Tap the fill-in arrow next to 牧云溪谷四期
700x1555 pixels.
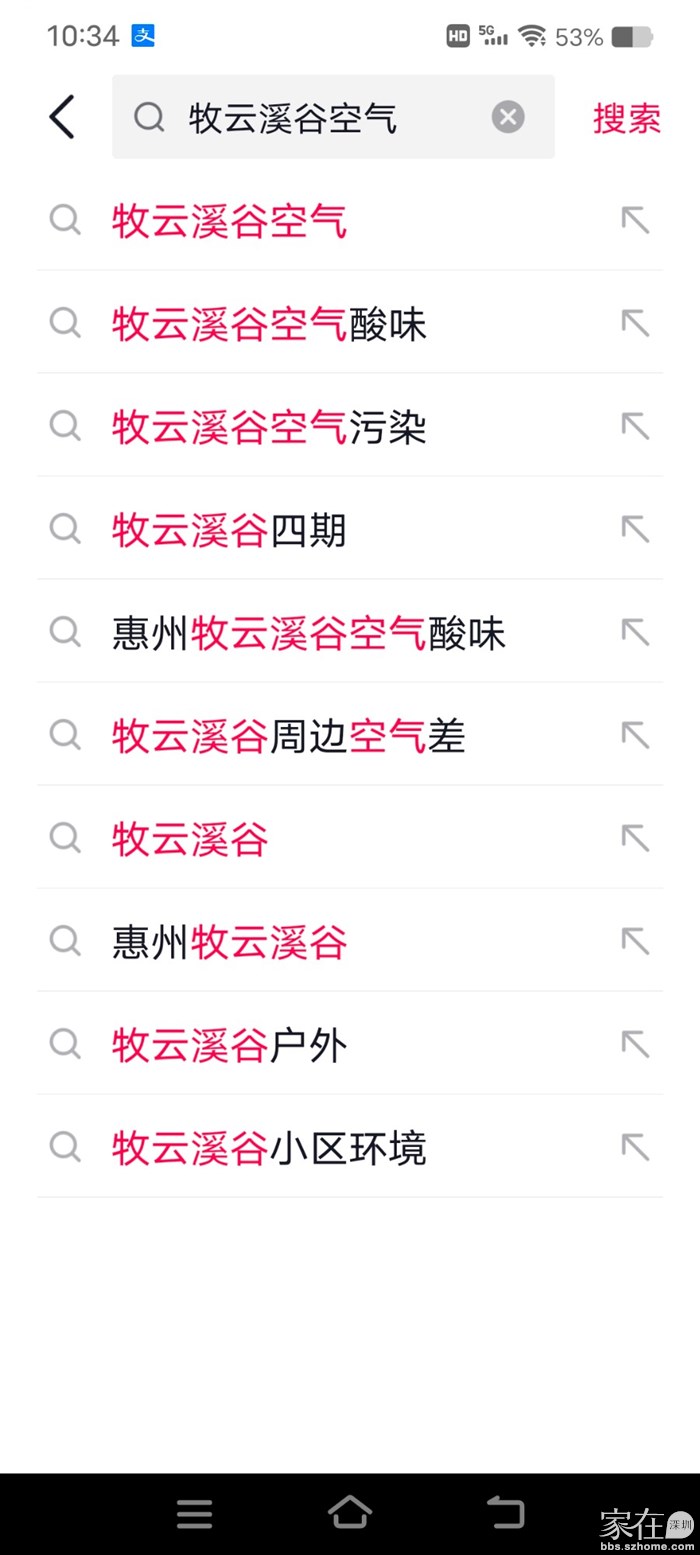point(635,529)
